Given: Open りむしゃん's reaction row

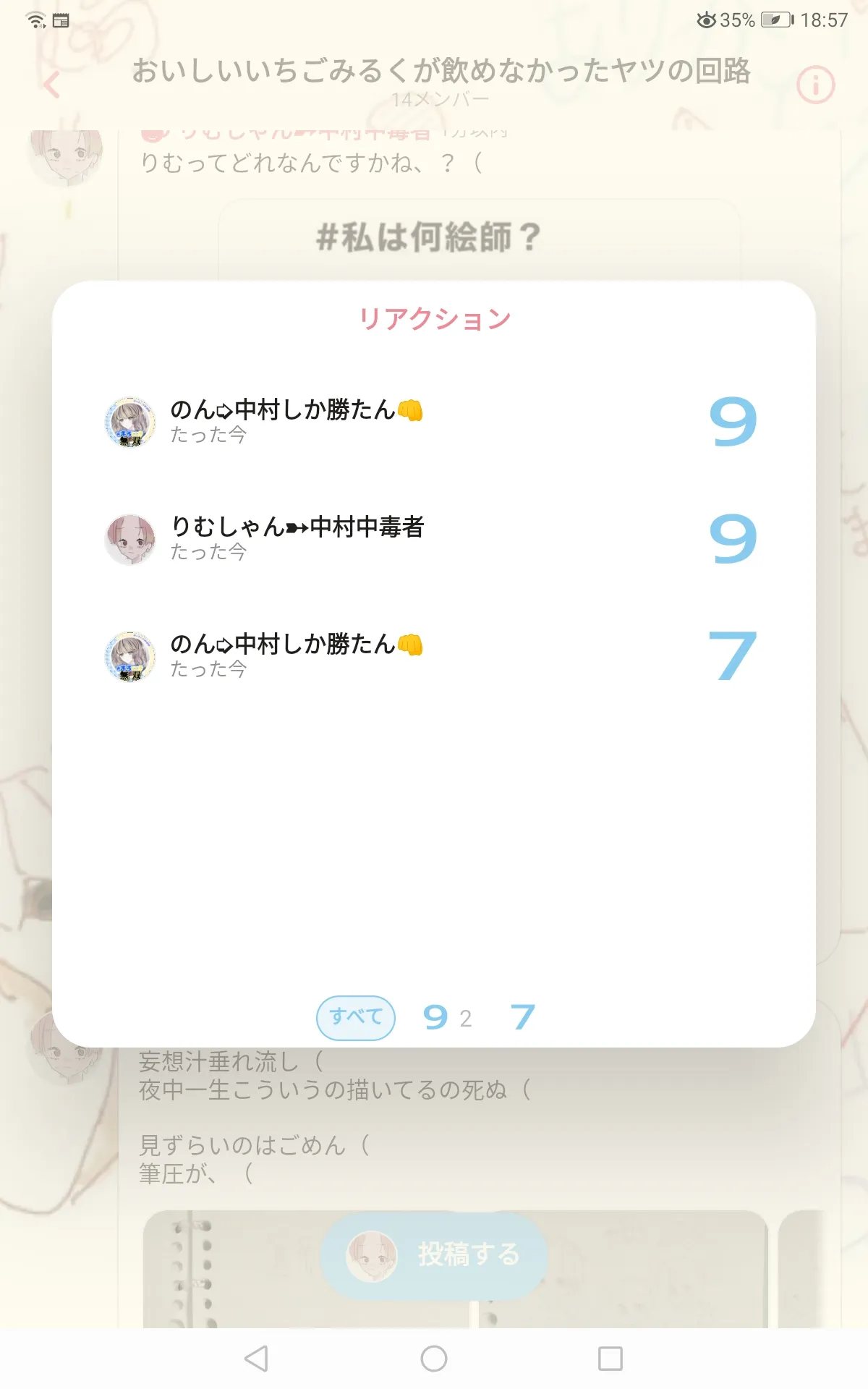Looking at the screenshot, I should point(434,539).
